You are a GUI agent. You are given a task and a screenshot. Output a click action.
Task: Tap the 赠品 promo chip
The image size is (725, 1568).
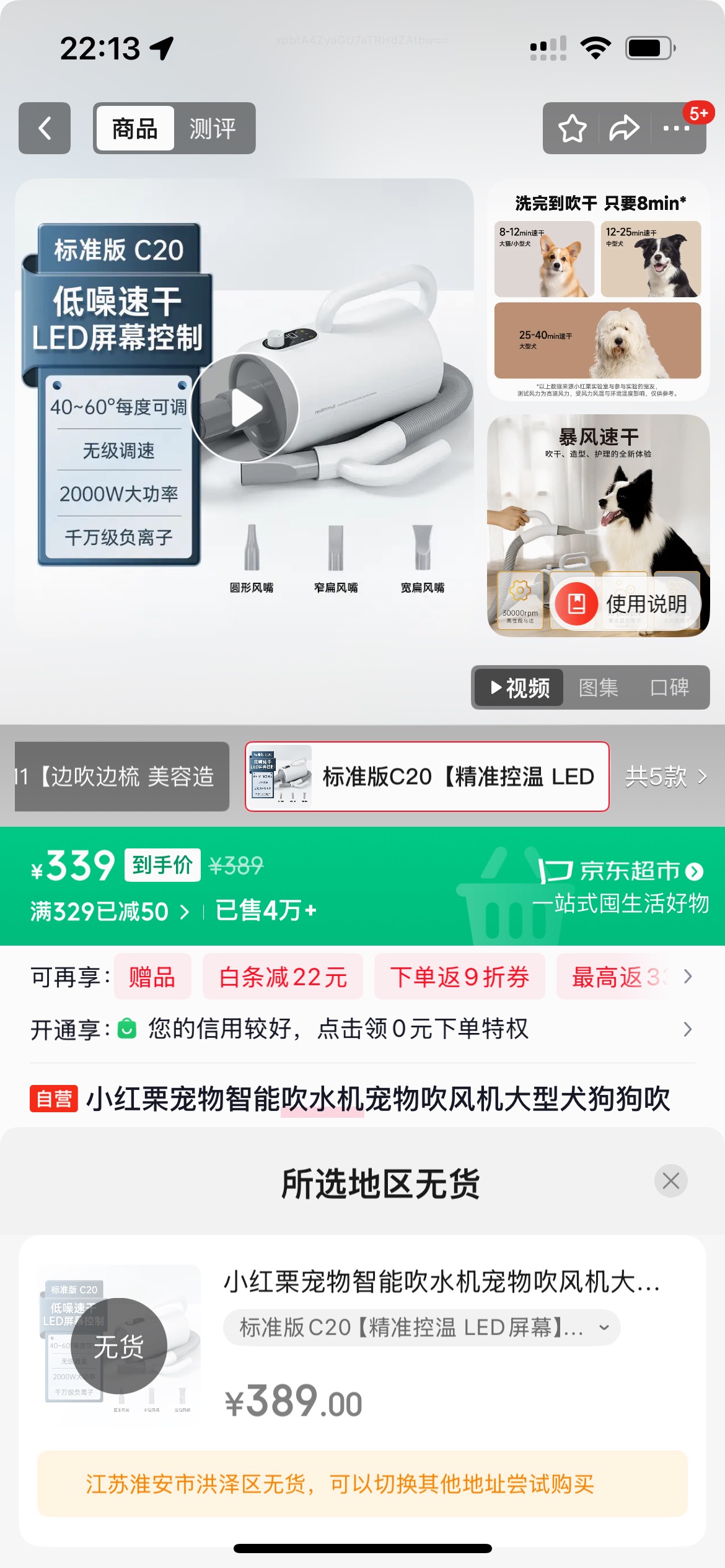point(152,977)
